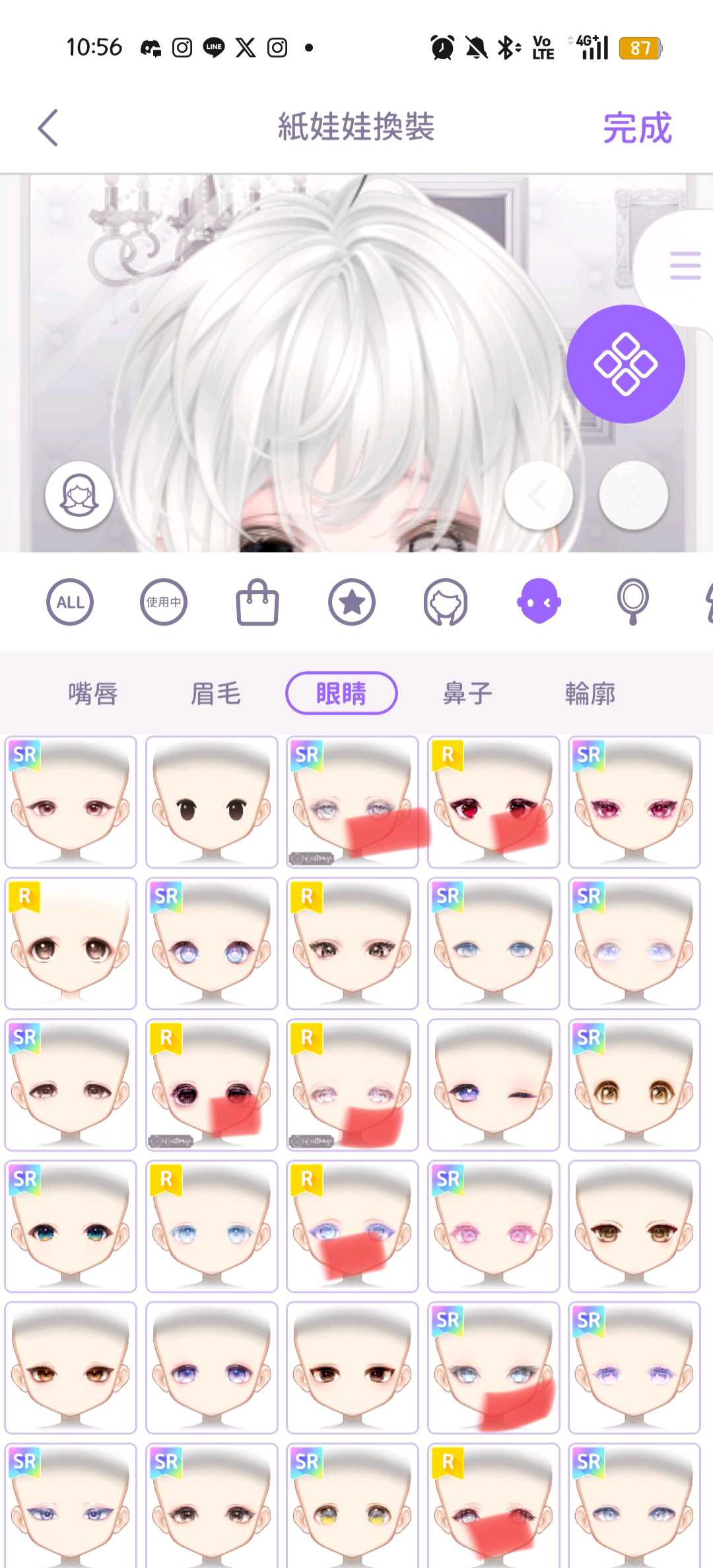The height and width of the screenshot is (1568, 713).
Task: Select the 輪廓 subcategory
Action: 590,694
